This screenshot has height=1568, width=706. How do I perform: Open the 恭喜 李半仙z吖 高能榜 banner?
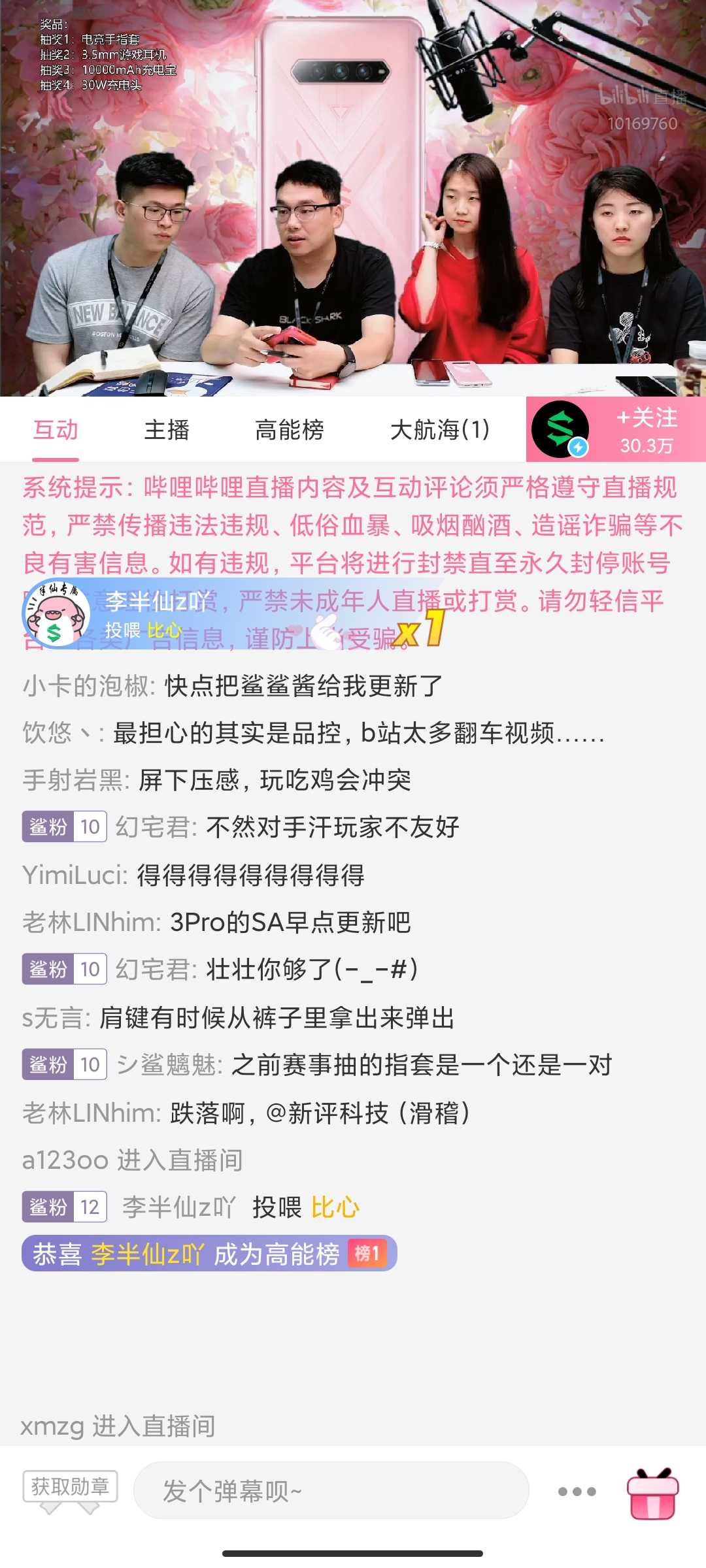pos(209,1253)
